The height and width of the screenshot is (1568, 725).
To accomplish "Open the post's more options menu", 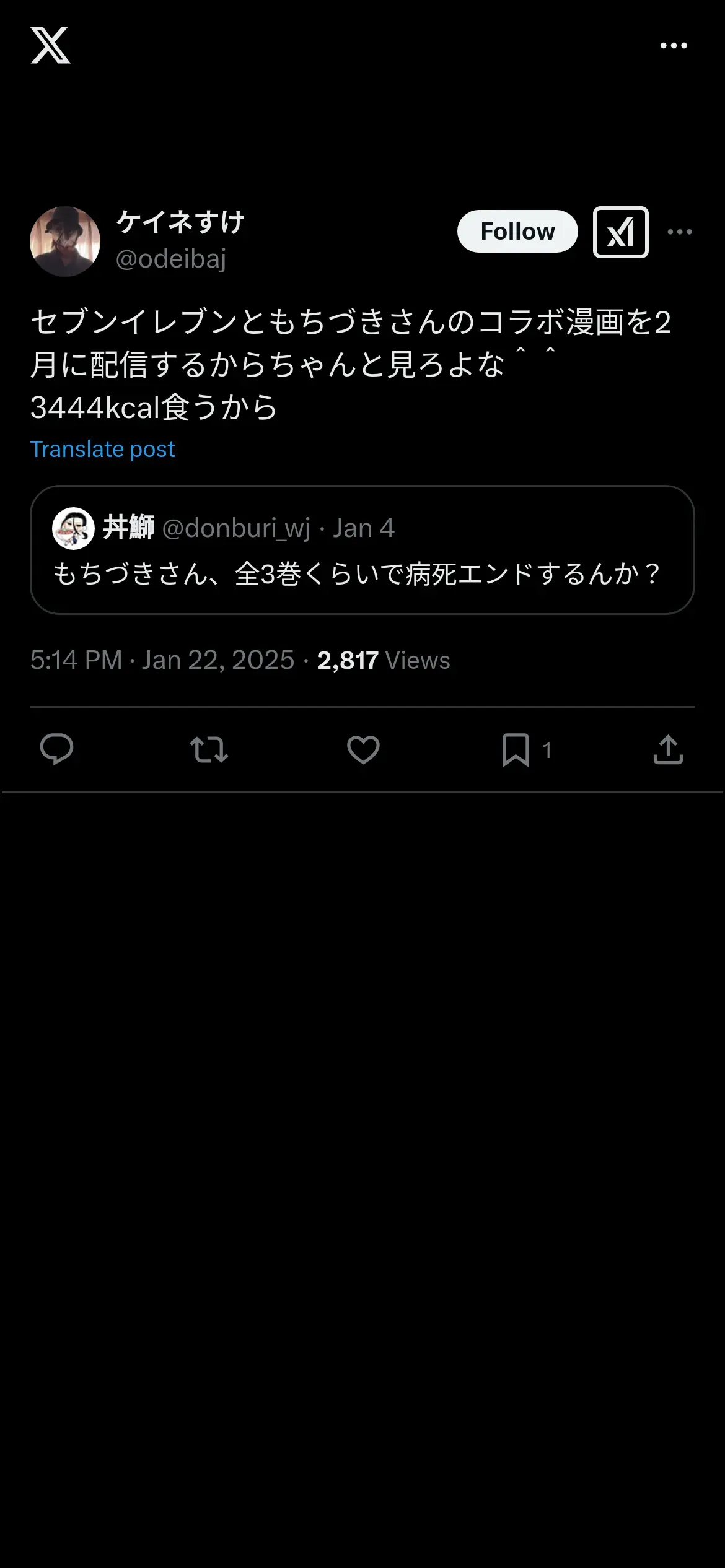I will [680, 232].
